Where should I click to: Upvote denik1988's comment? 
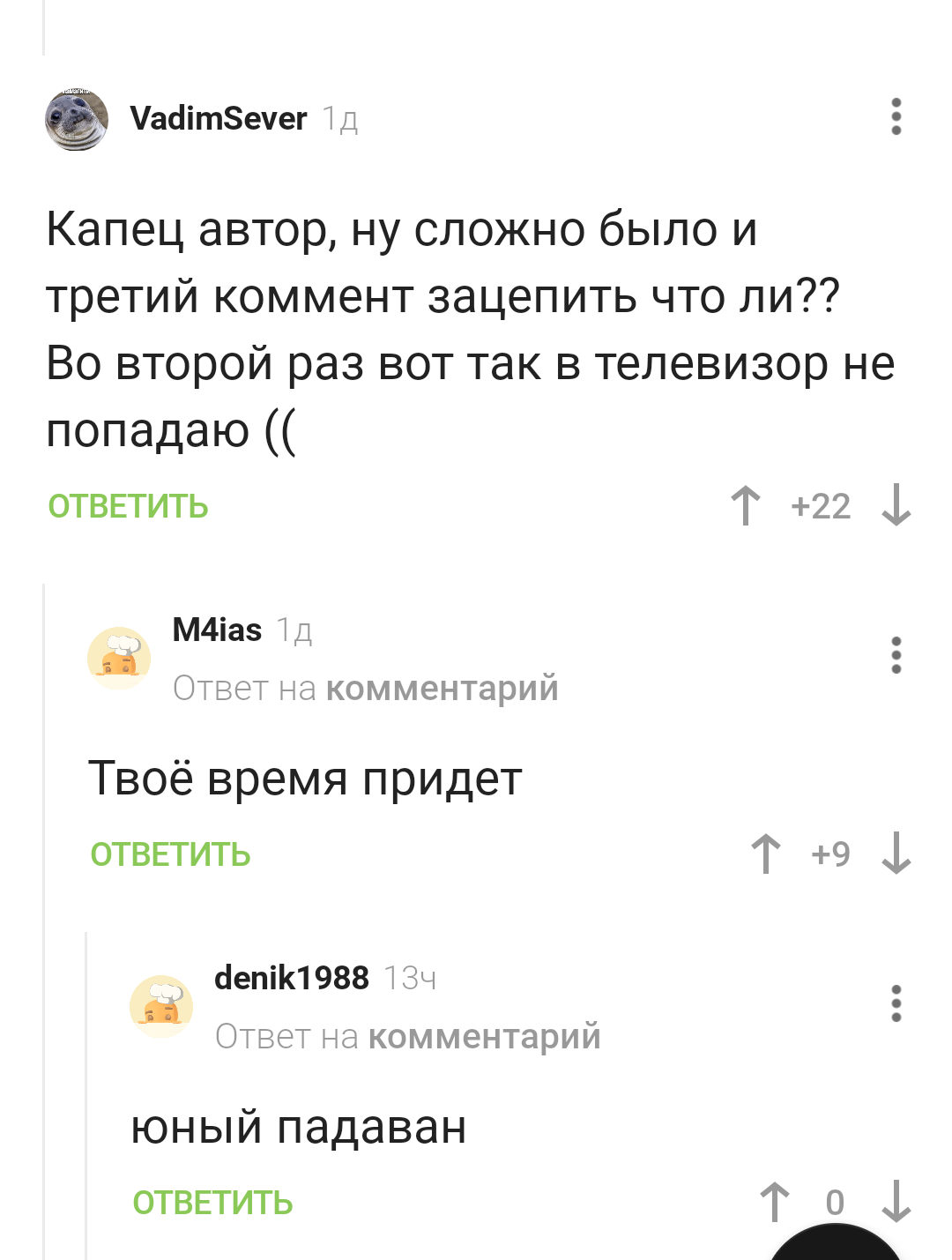point(775,1202)
